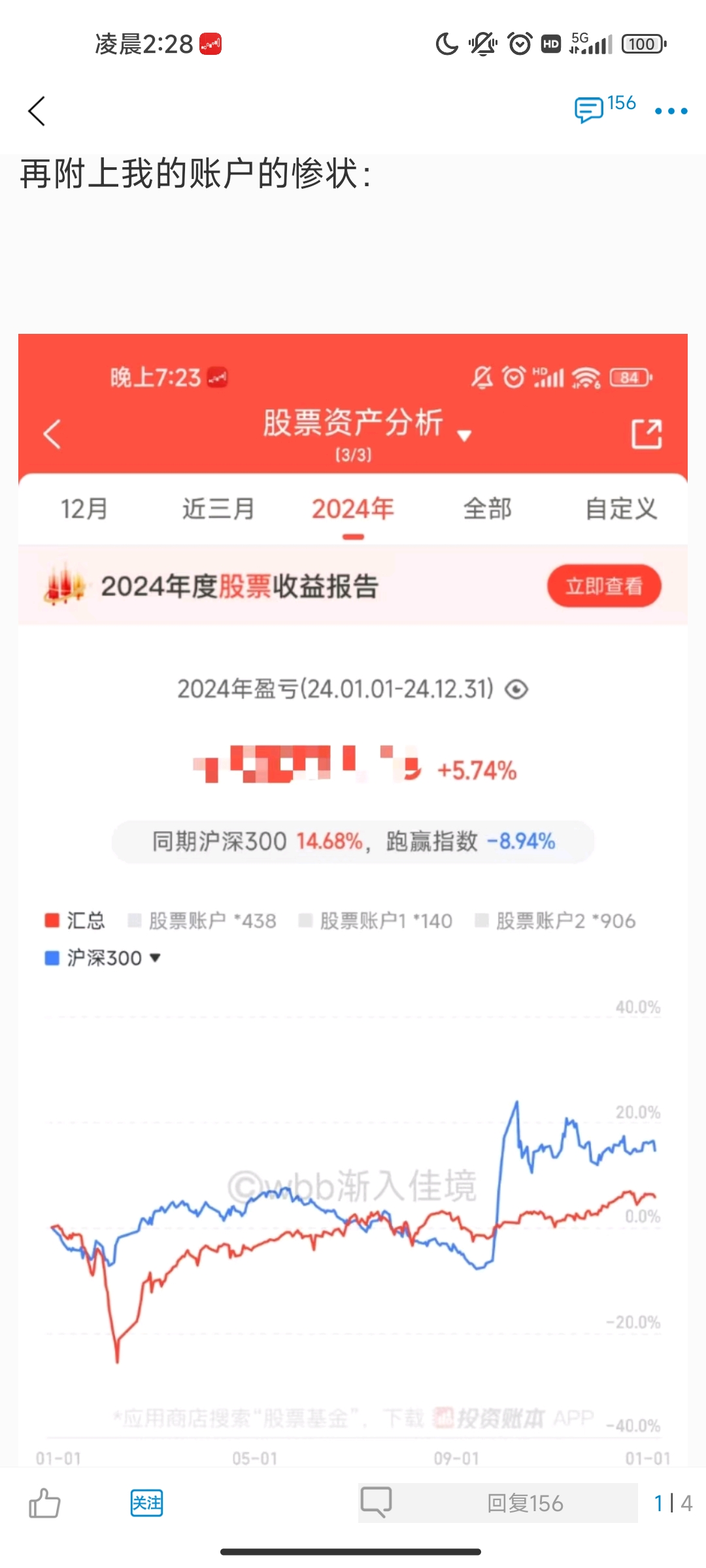Open the 1|4 page selector

coord(673,1503)
